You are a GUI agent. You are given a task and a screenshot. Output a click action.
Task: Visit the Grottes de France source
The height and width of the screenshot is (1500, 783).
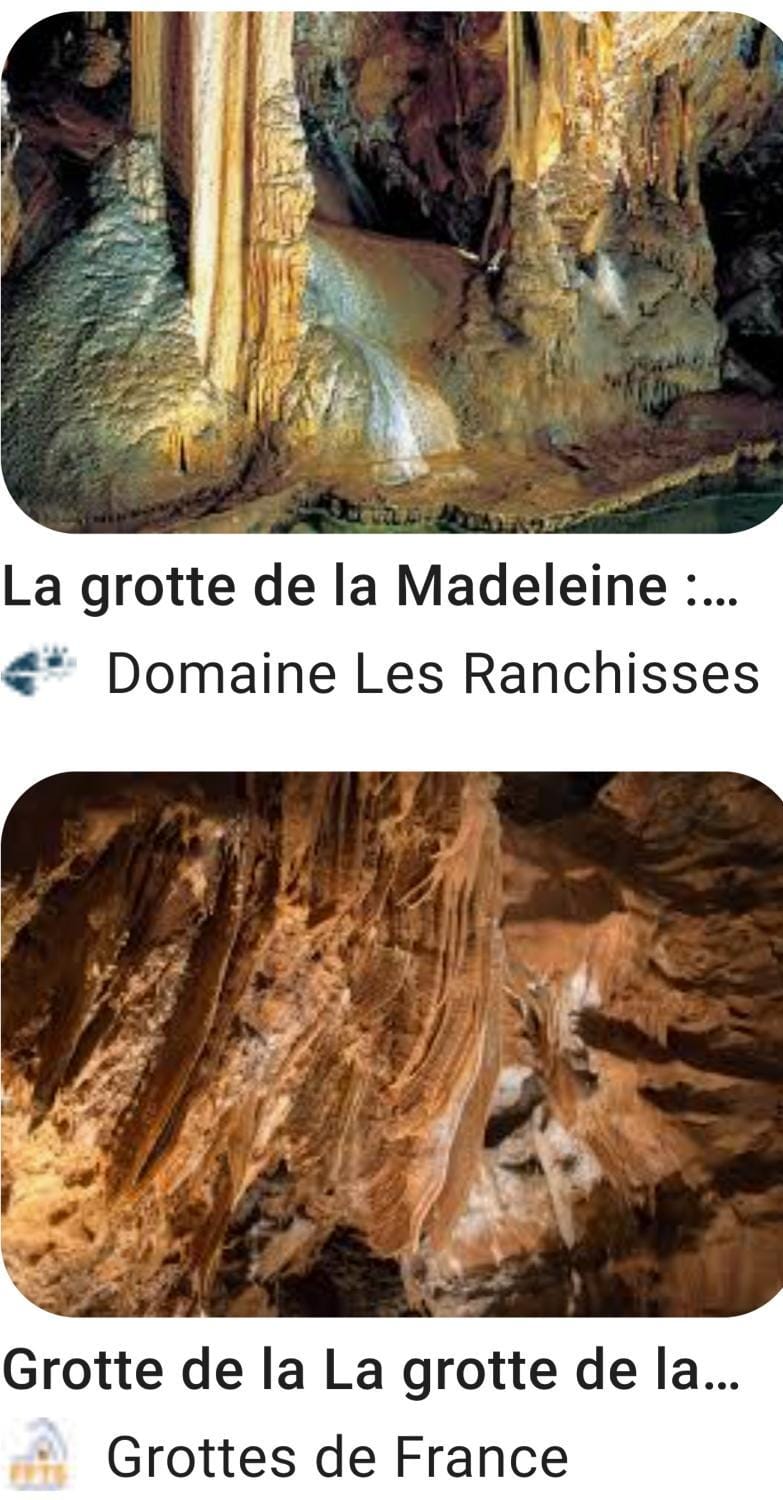(x=336, y=1457)
